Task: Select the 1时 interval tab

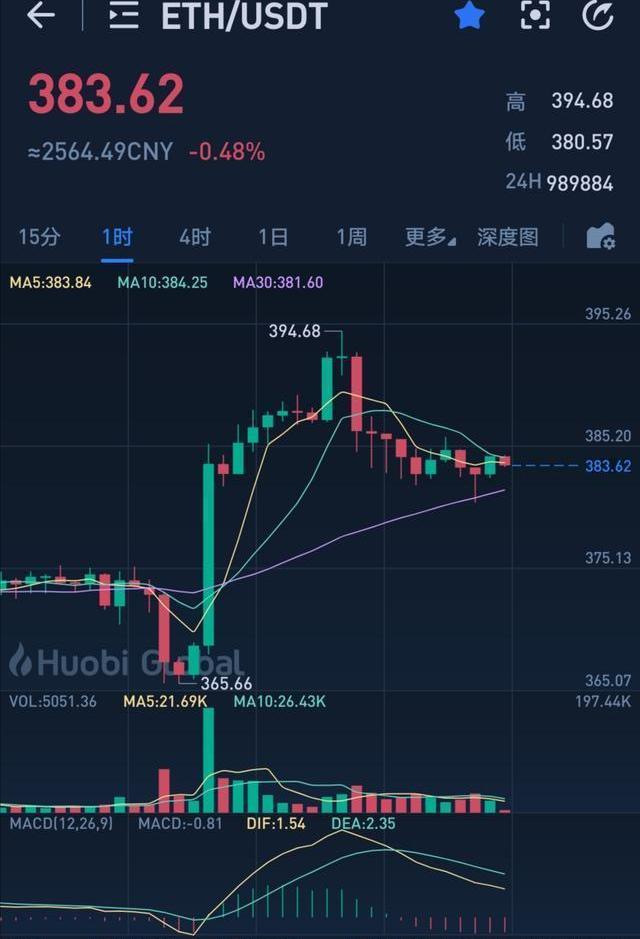Action: click(117, 237)
